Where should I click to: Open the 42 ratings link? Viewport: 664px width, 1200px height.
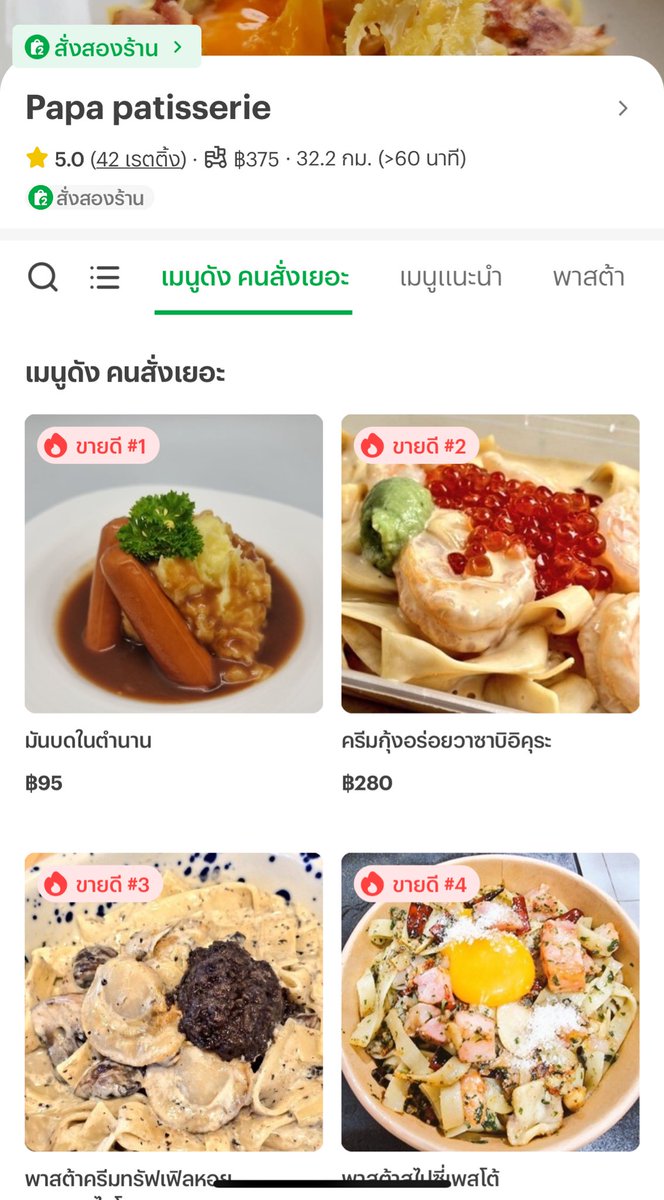pyautogui.click(x=138, y=158)
